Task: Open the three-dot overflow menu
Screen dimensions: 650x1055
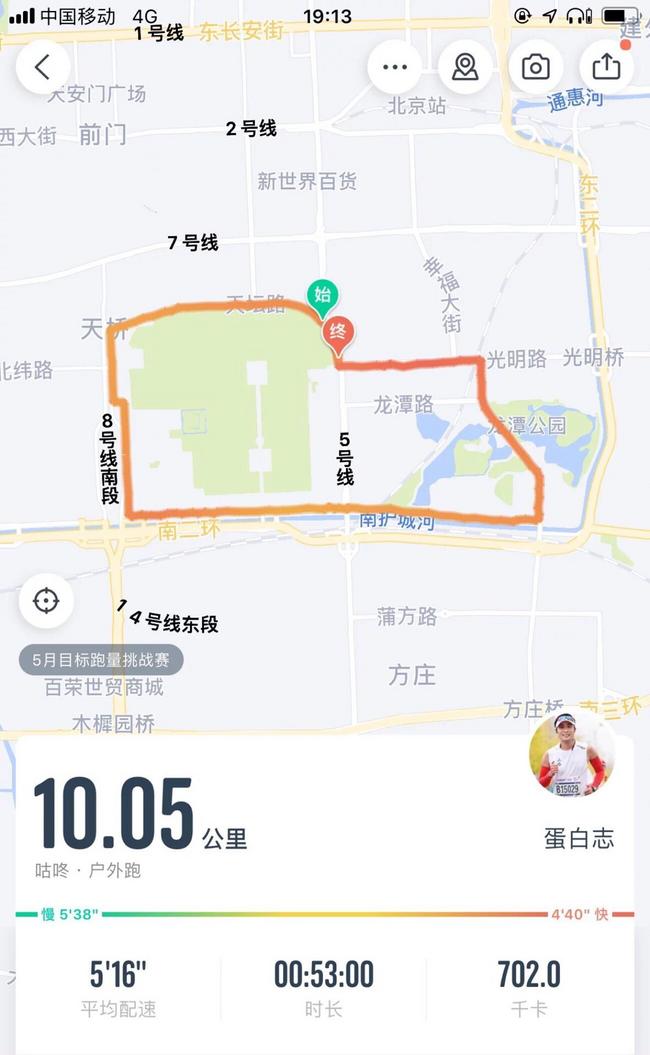Action: [x=395, y=67]
